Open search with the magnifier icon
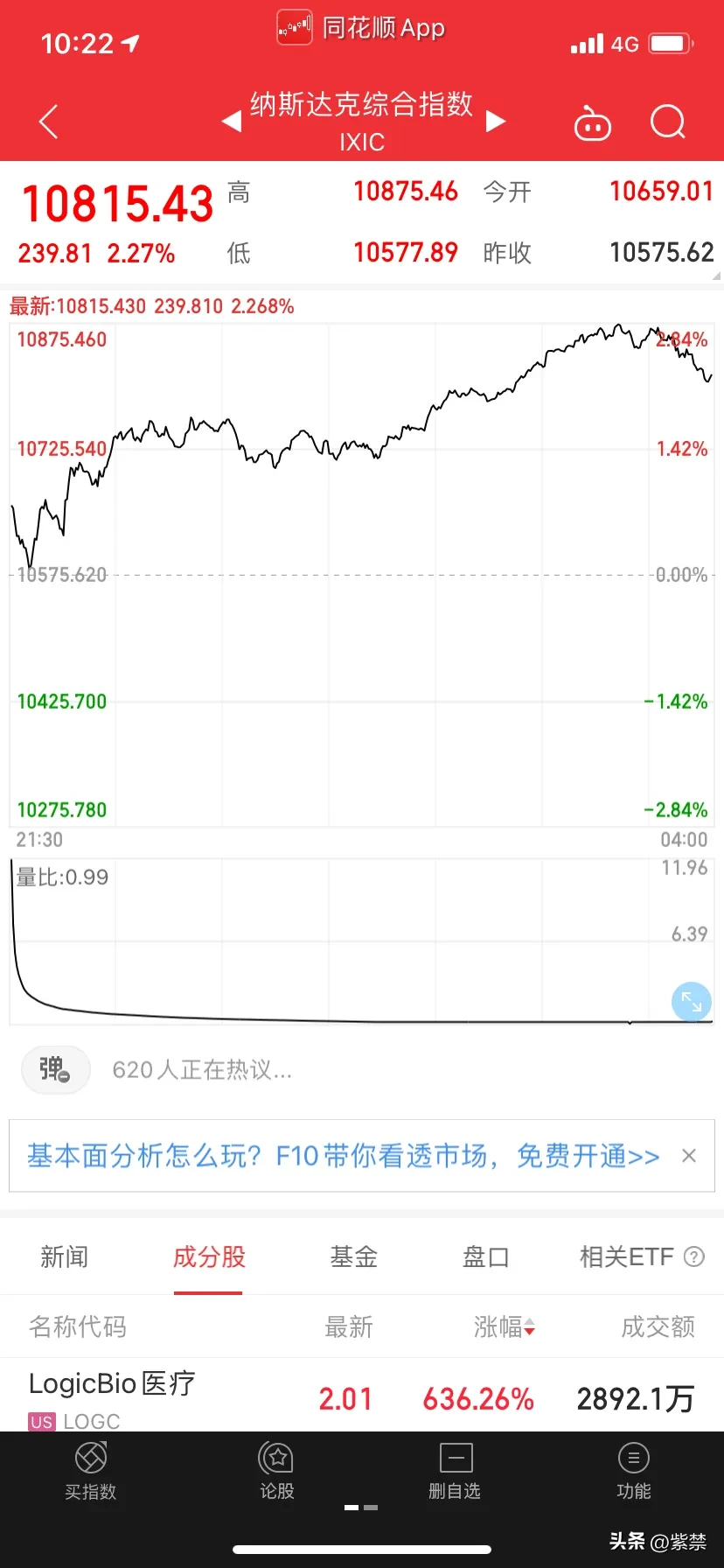Screen dimensions: 724x1568 click(x=668, y=122)
